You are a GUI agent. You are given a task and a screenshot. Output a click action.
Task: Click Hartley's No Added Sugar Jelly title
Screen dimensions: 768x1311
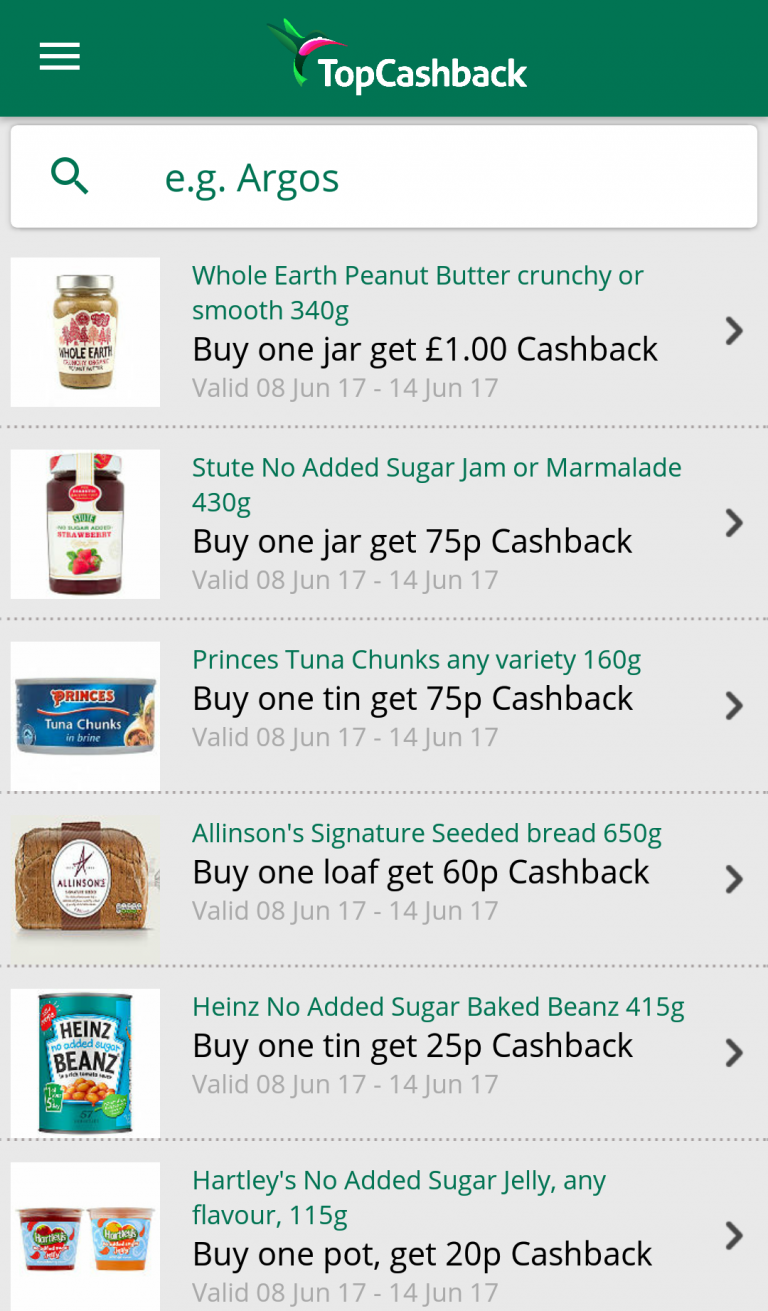(398, 1197)
